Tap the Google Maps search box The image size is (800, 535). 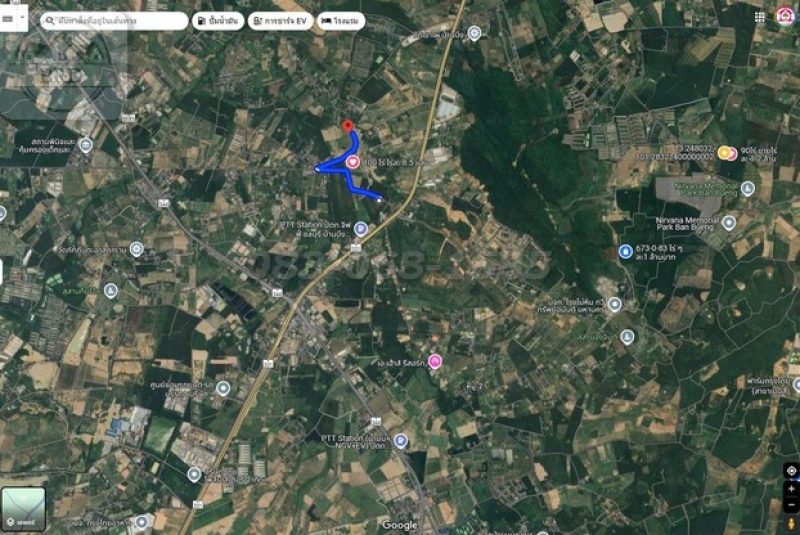(x=115, y=20)
